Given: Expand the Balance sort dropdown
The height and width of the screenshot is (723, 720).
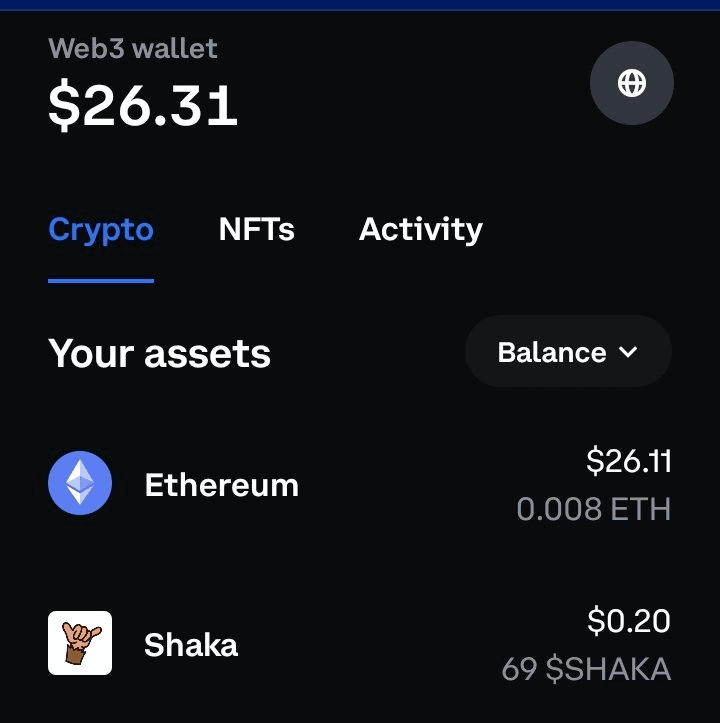Looking at the screenshot, I should point(568,352).
